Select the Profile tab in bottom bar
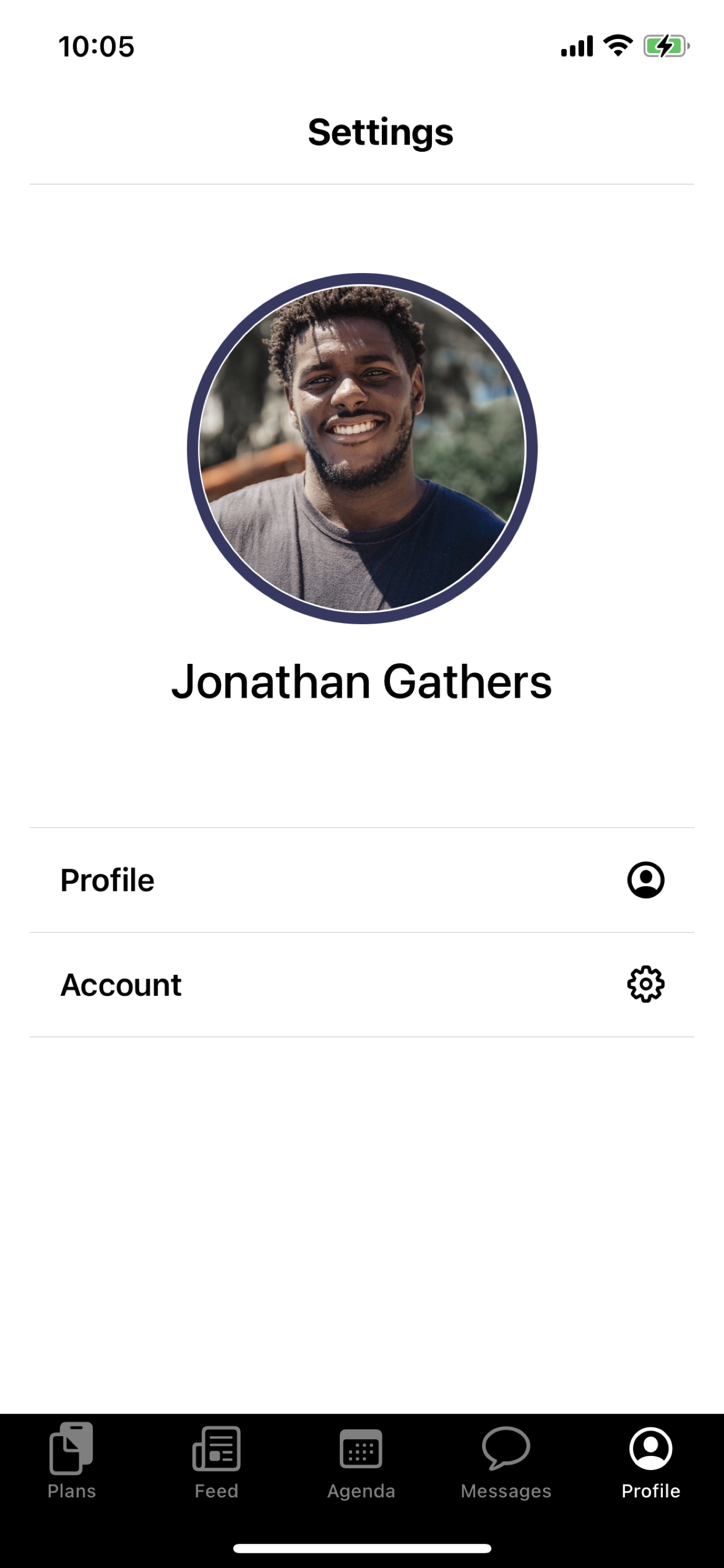 point(651,1461)
